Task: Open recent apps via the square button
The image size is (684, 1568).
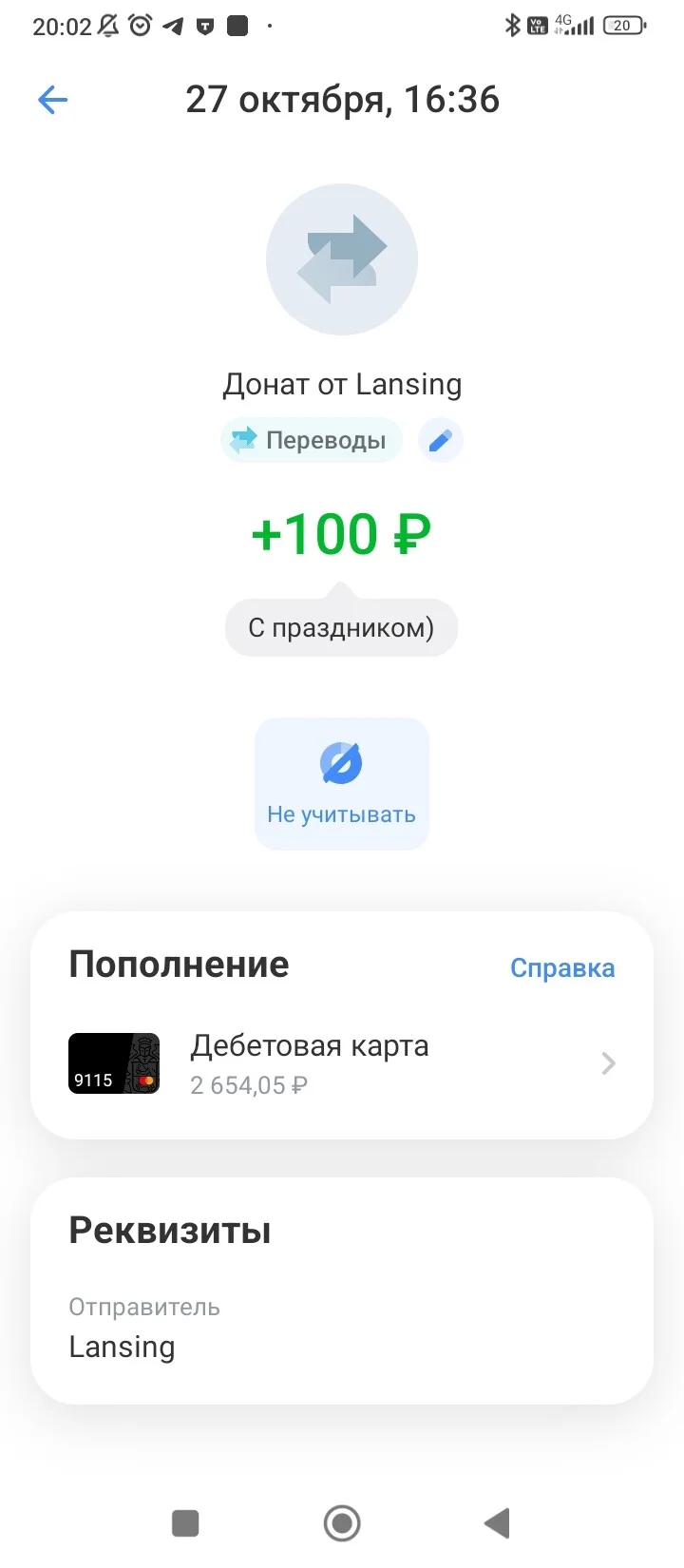Action: coord(185,1522)
